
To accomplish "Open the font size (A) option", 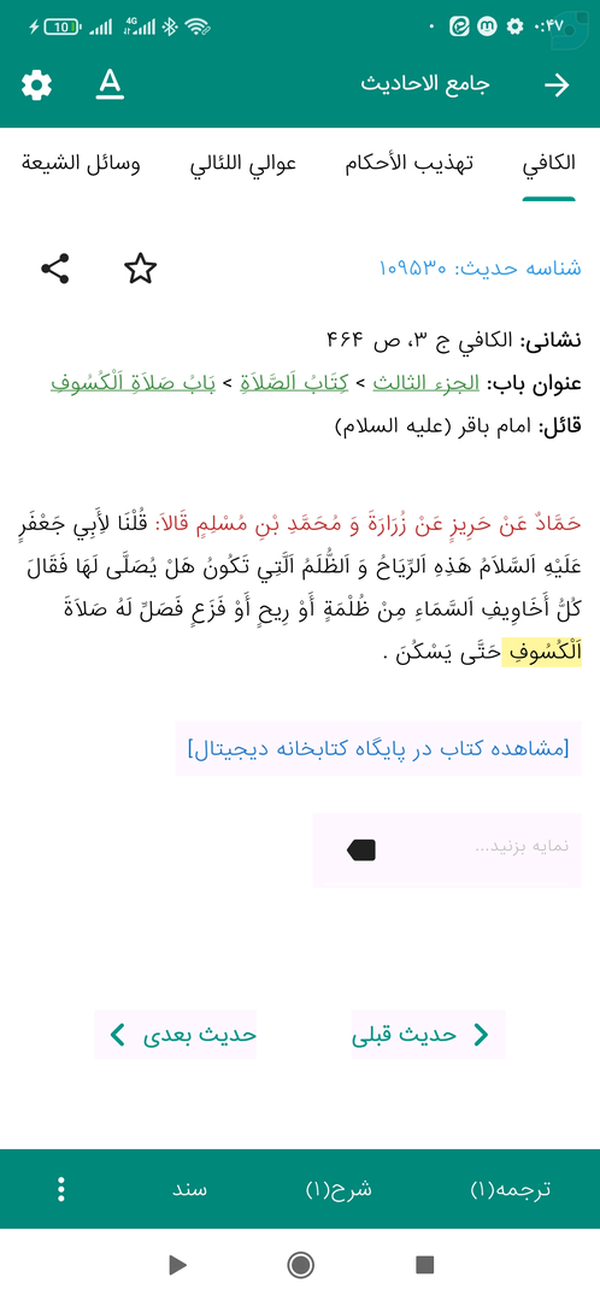I will pos(110,85).
